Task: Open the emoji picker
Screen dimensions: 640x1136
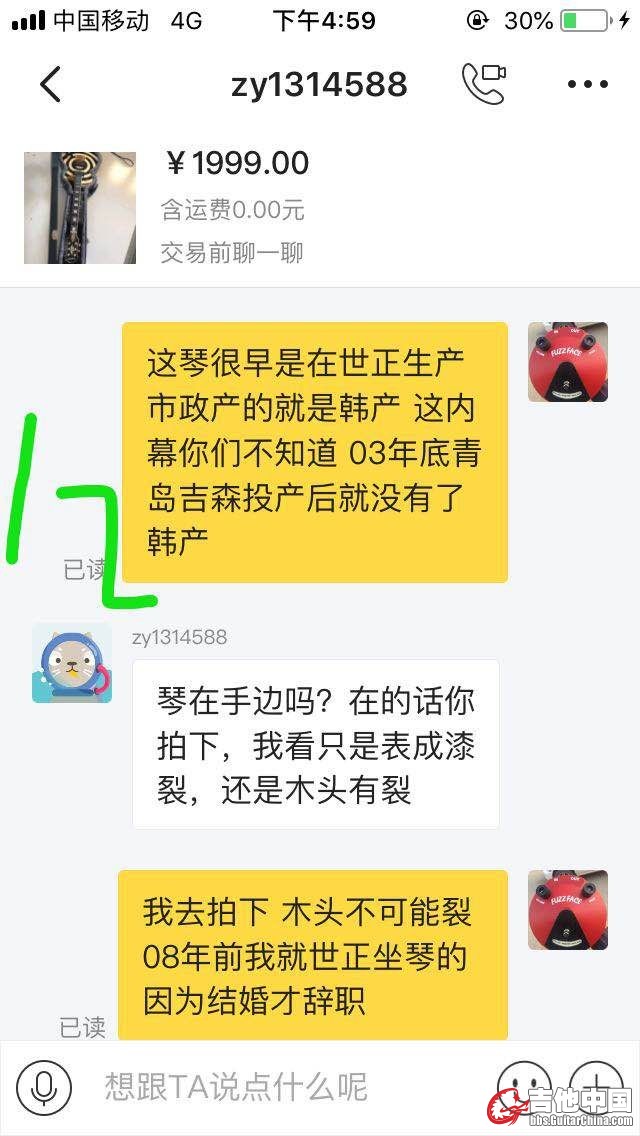Action: point(524,1086)
